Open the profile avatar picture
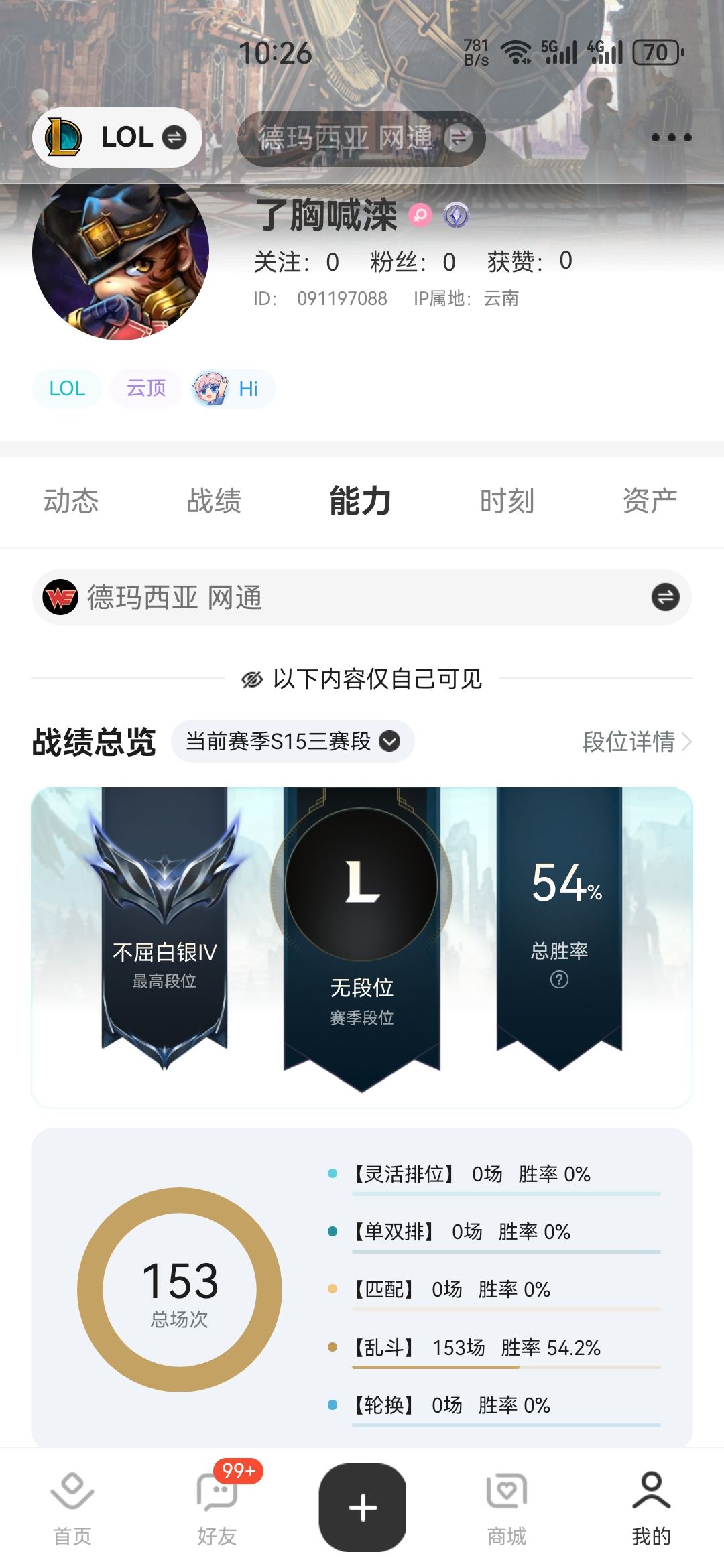Screen dimensions: 724x1568 (x=121, y=251)
